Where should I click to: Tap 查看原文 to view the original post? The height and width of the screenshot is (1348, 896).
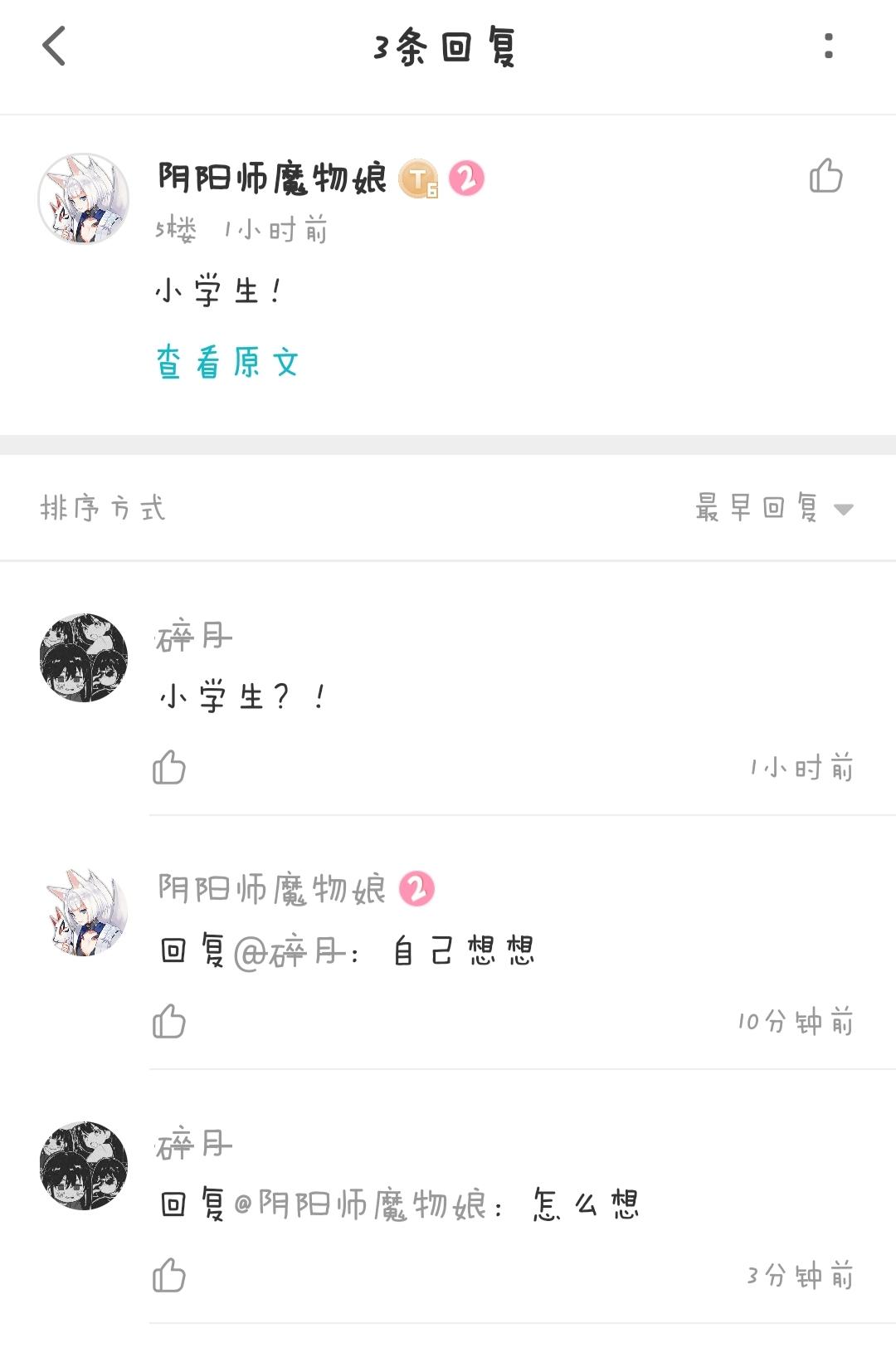(x=227, y=363)
